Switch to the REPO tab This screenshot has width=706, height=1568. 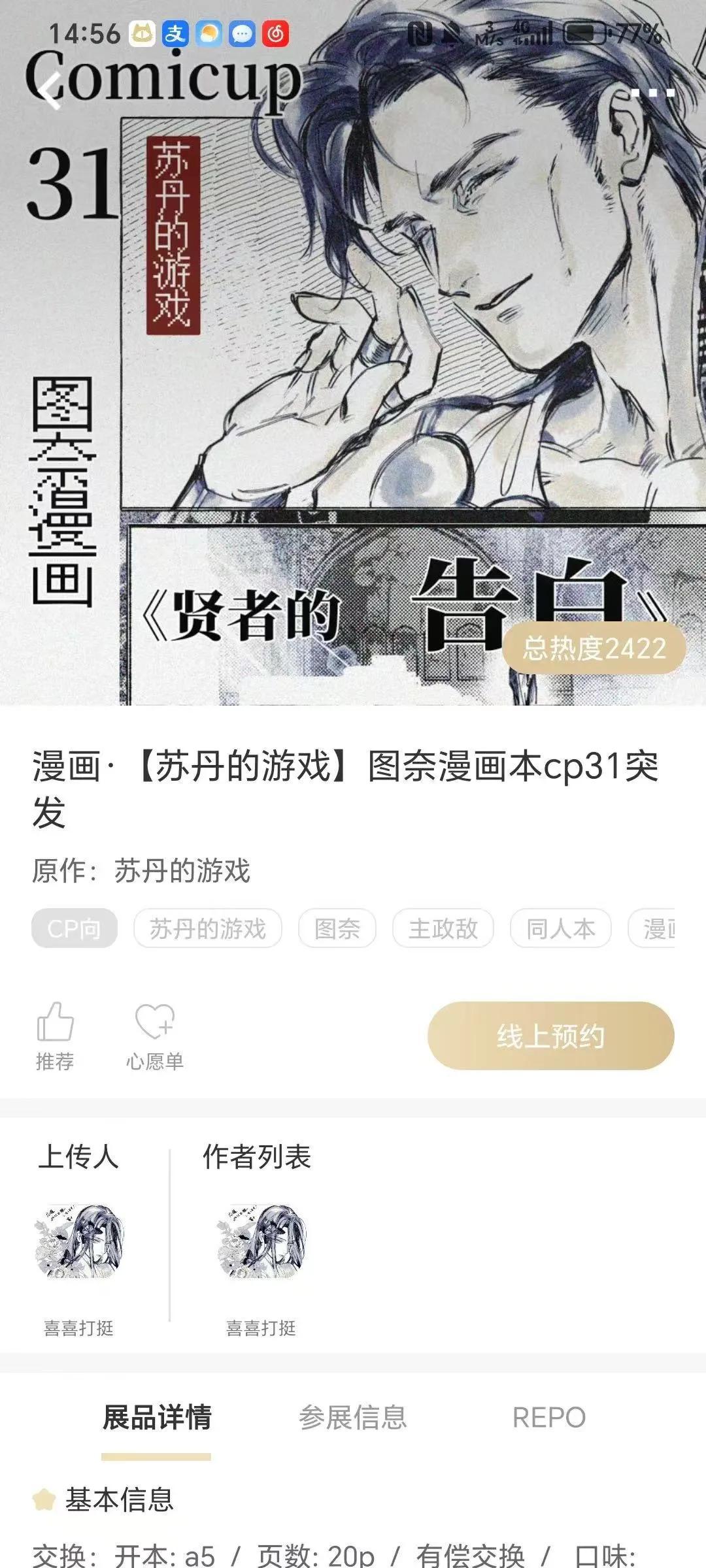(548, 1418)
